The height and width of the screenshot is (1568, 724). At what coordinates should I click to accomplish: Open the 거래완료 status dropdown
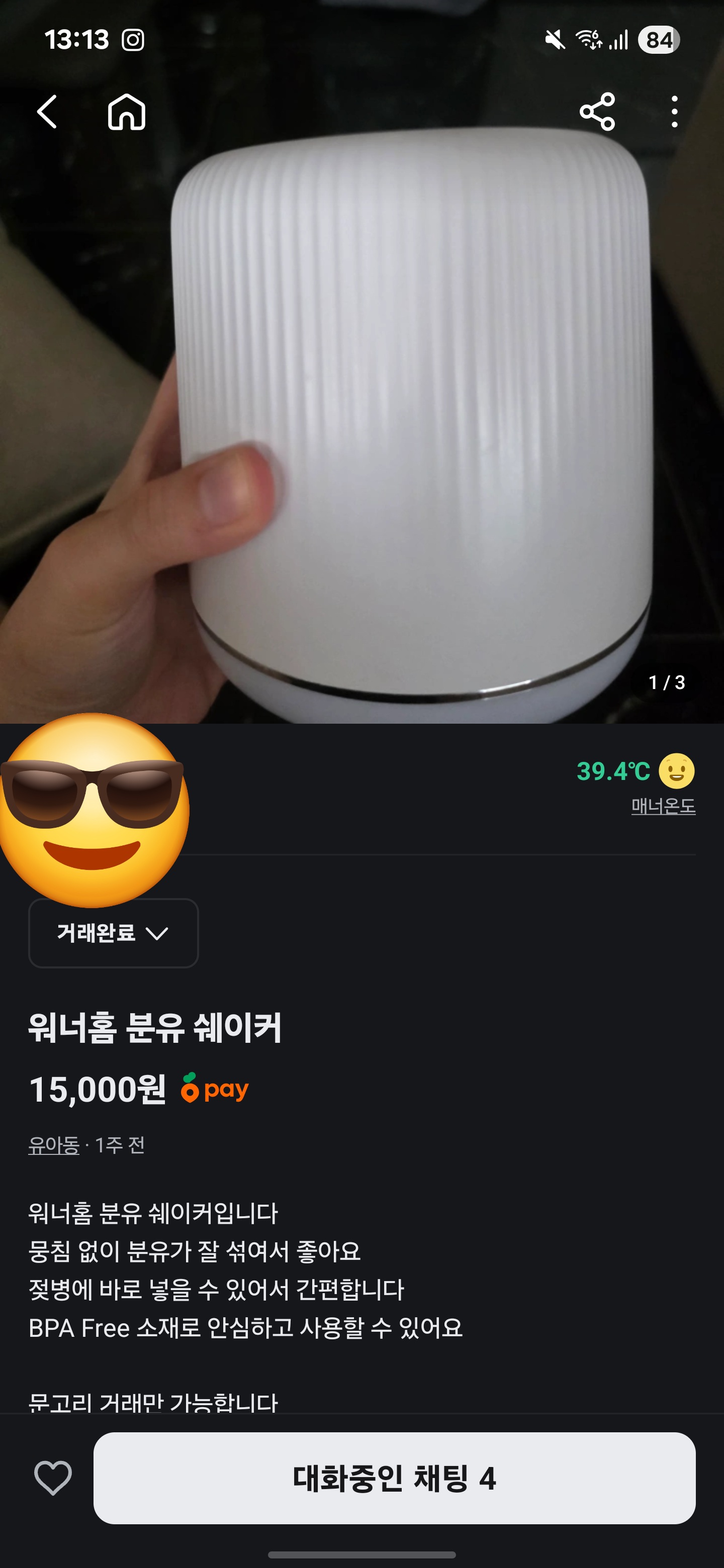pyautogui.click(x=113, y=933)
